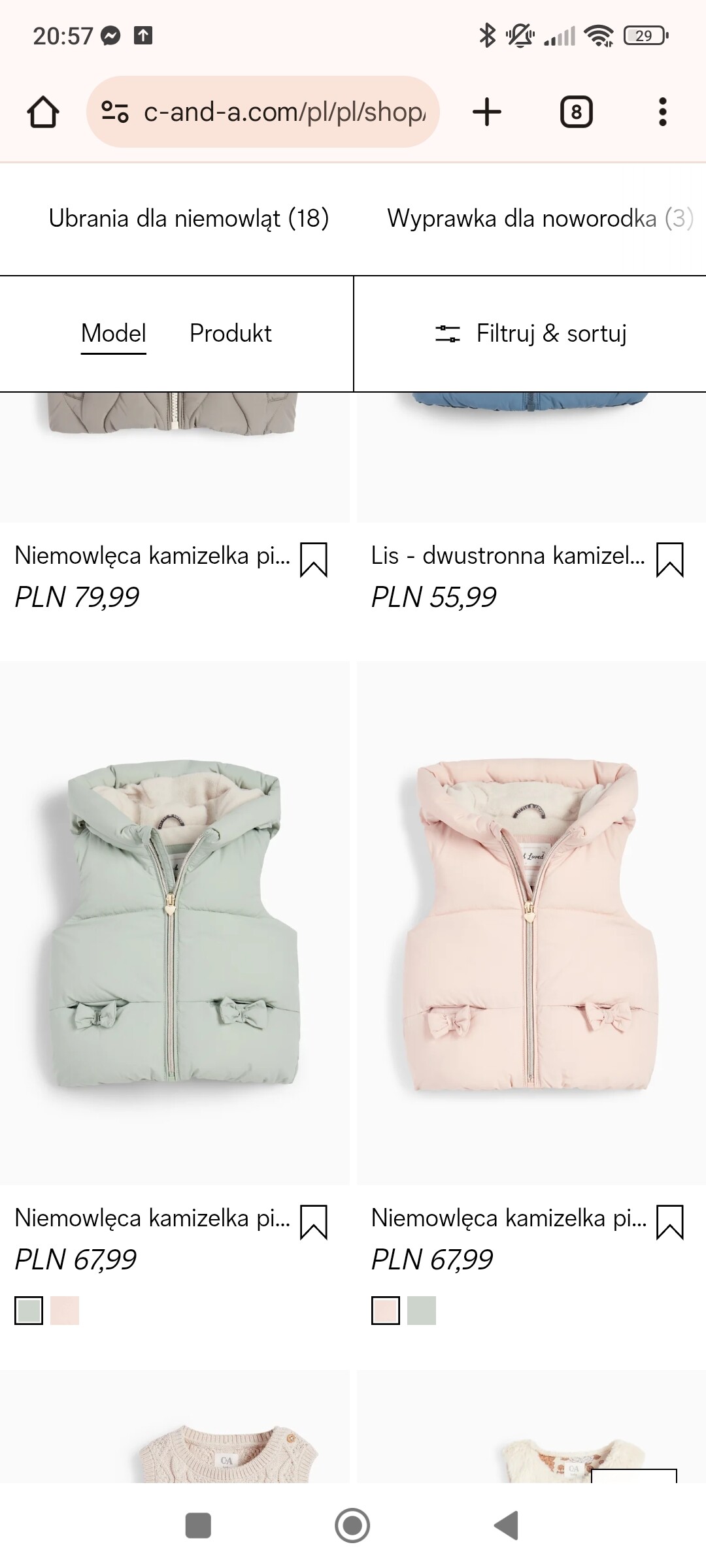
Task: Switch to the Model view
Action: tap(113, 333)
